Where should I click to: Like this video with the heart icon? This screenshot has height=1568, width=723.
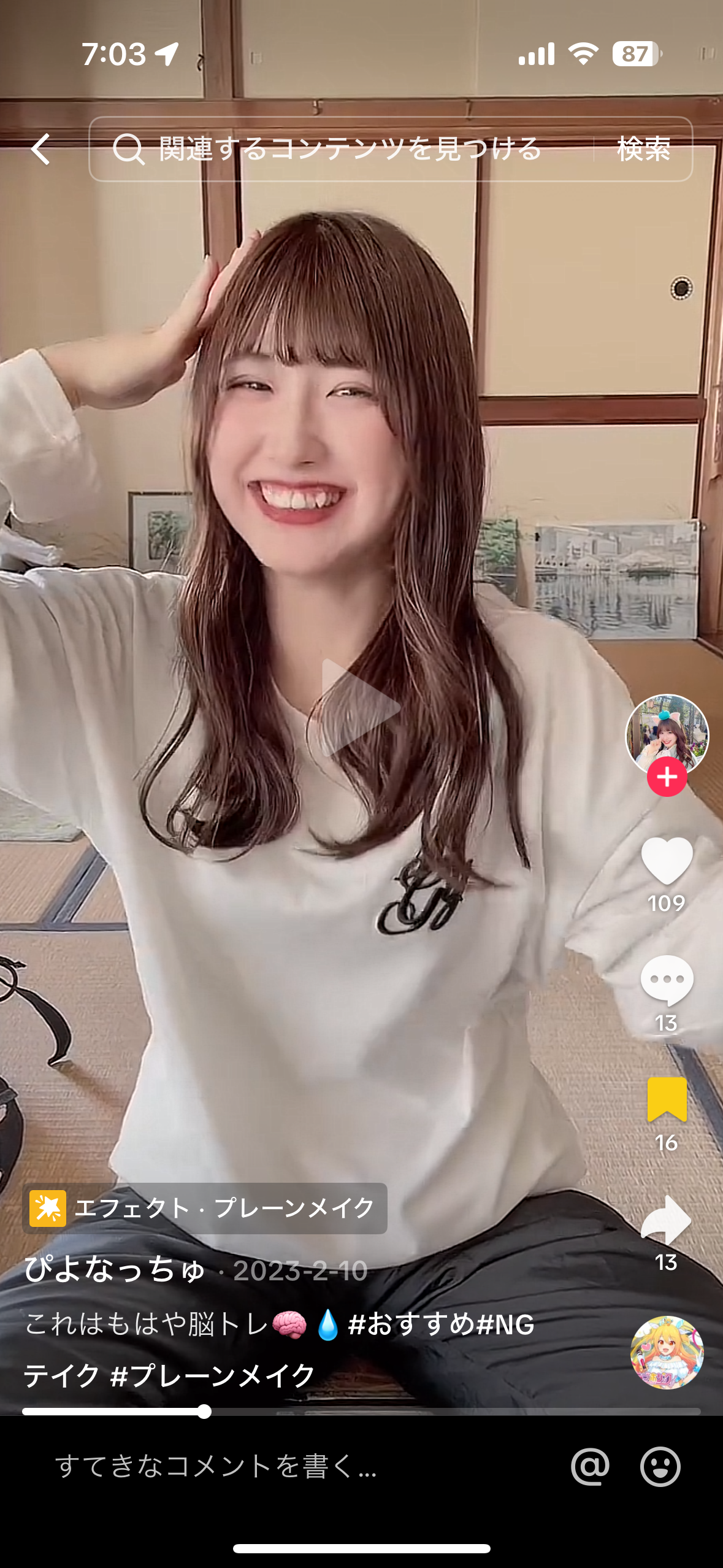667,861
